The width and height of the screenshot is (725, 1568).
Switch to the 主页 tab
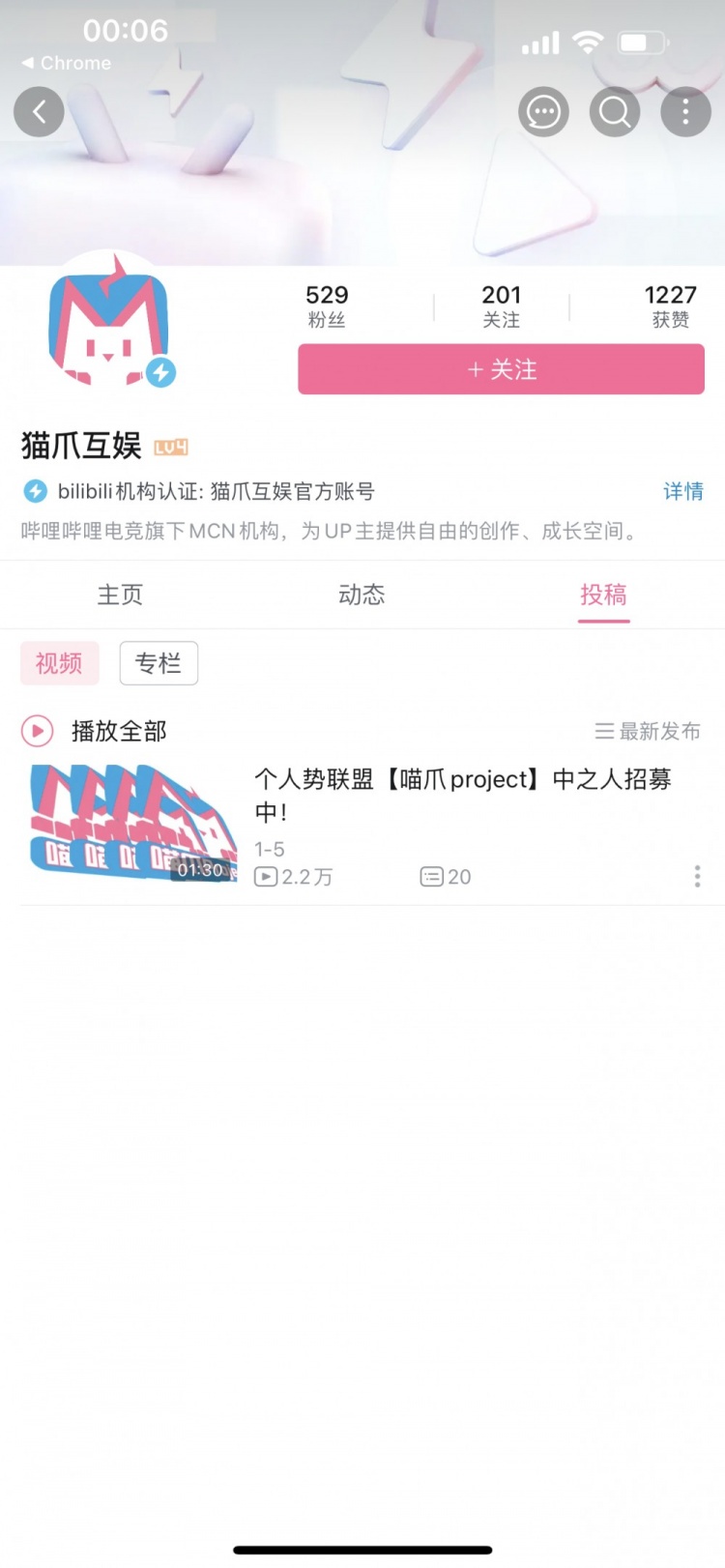pyautogui.click(x=120, y=595)
